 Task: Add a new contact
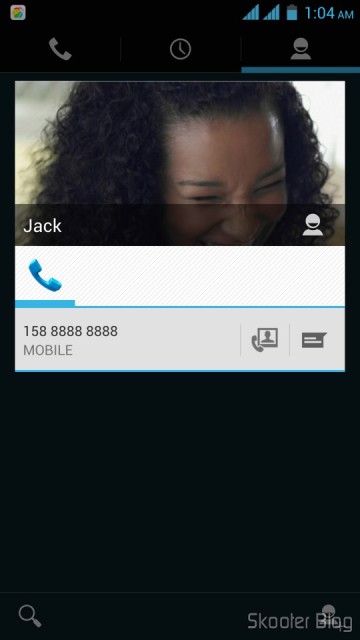(330, 616)
